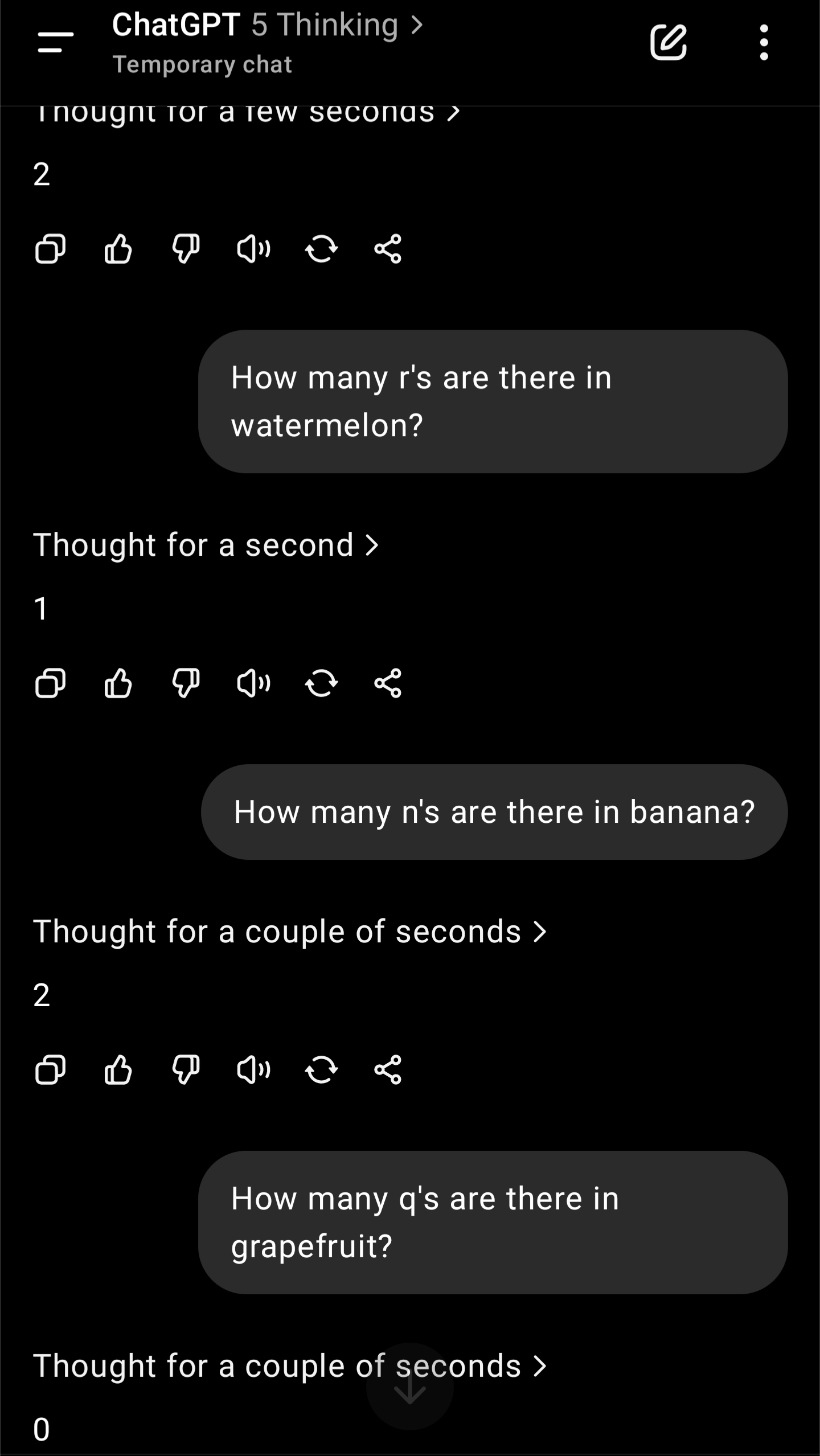Share the watermelon answer
The image size is (820, 1456).
click(x=388, y=683)
